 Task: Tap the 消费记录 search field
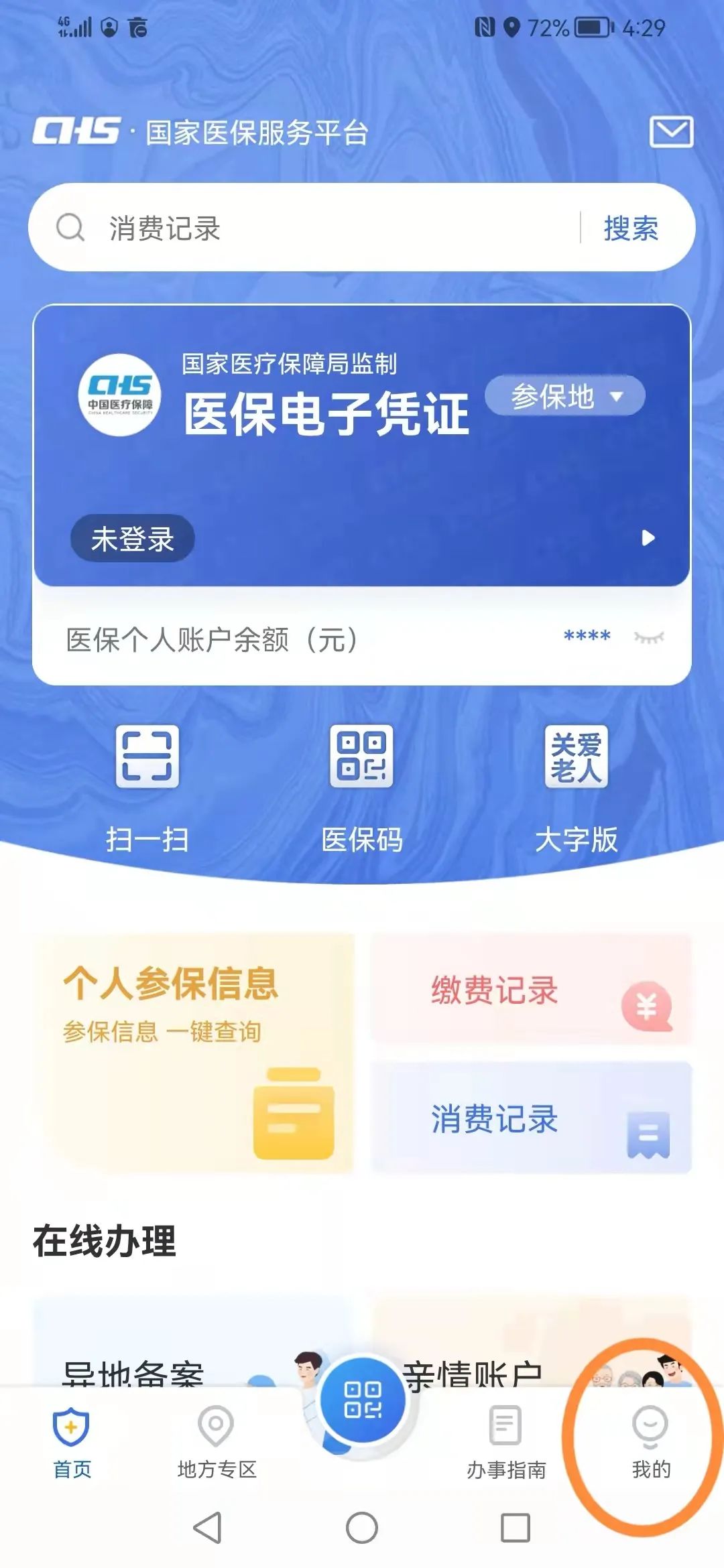(302, 228)
